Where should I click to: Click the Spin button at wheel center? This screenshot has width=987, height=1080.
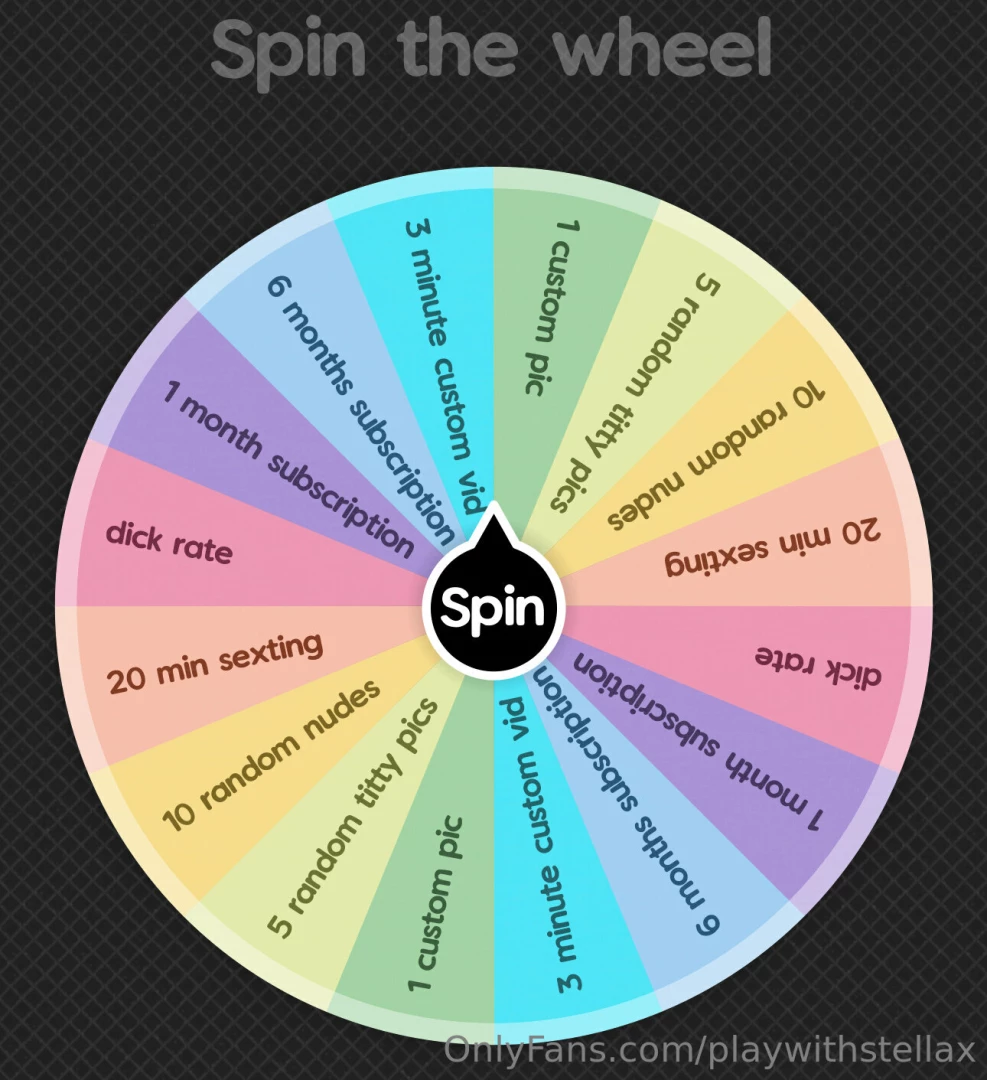pyautogui.click(x=494, y=607)
